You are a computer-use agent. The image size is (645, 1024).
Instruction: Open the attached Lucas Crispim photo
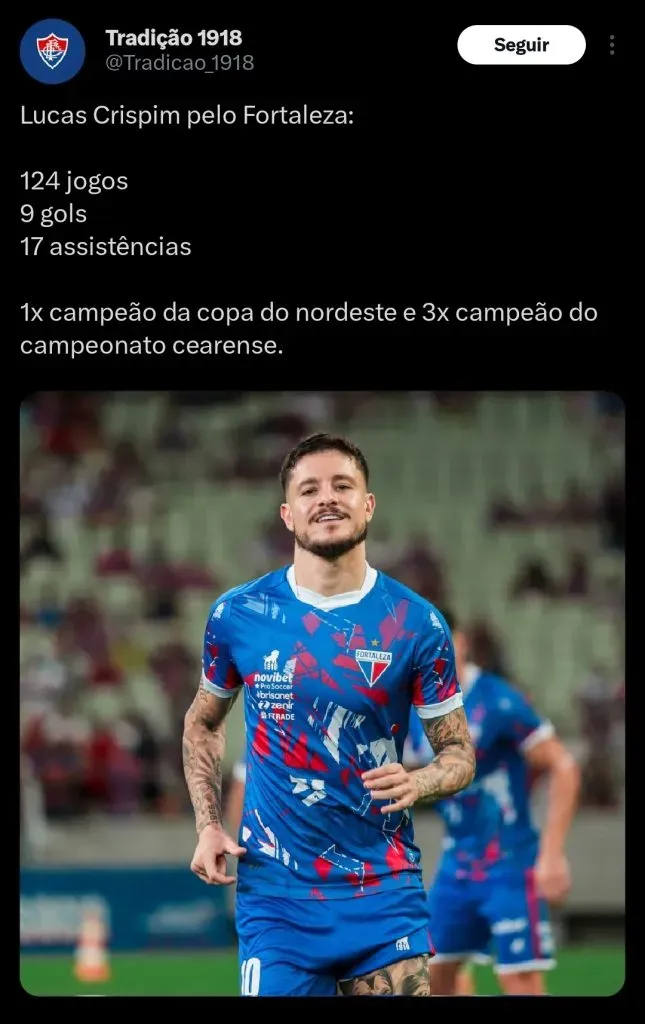click(322, 693)
